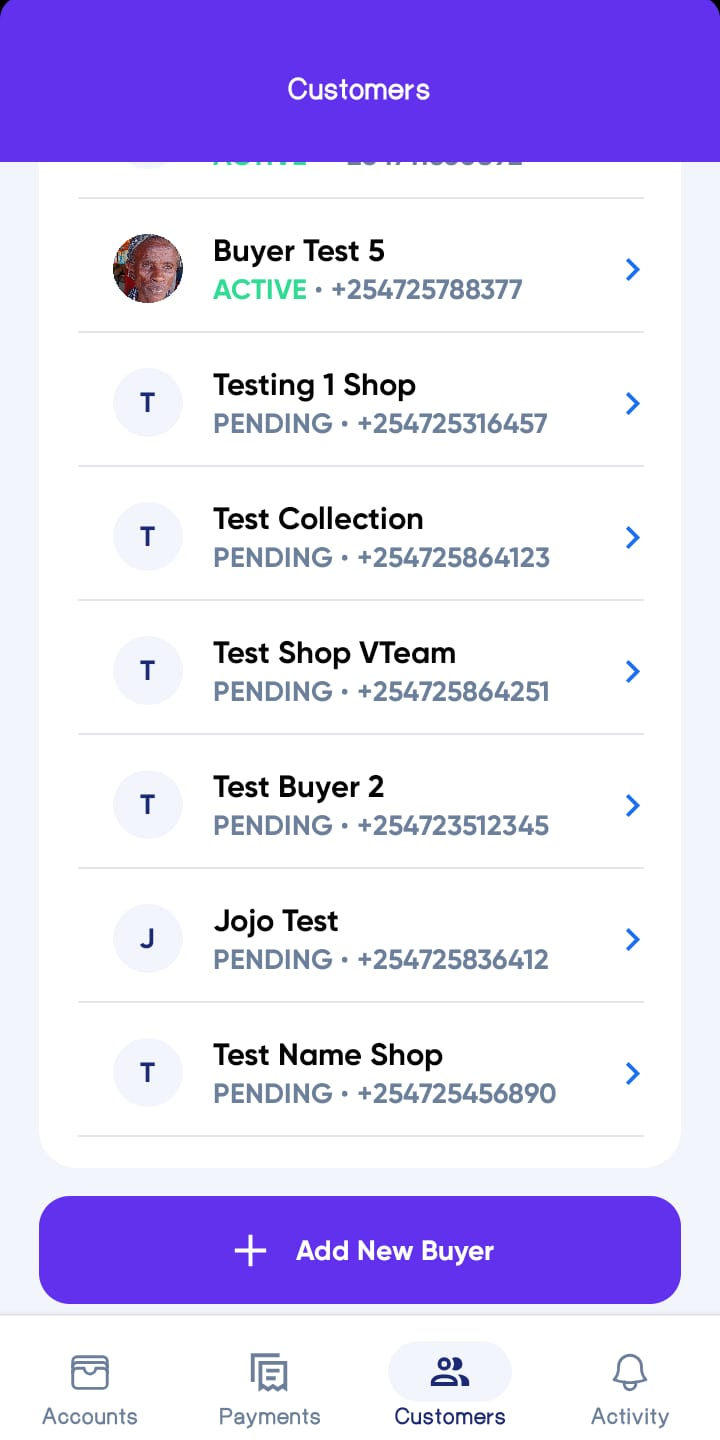Expand details for Buyer Test 5
720x1440 pixels.
(632, 268)
